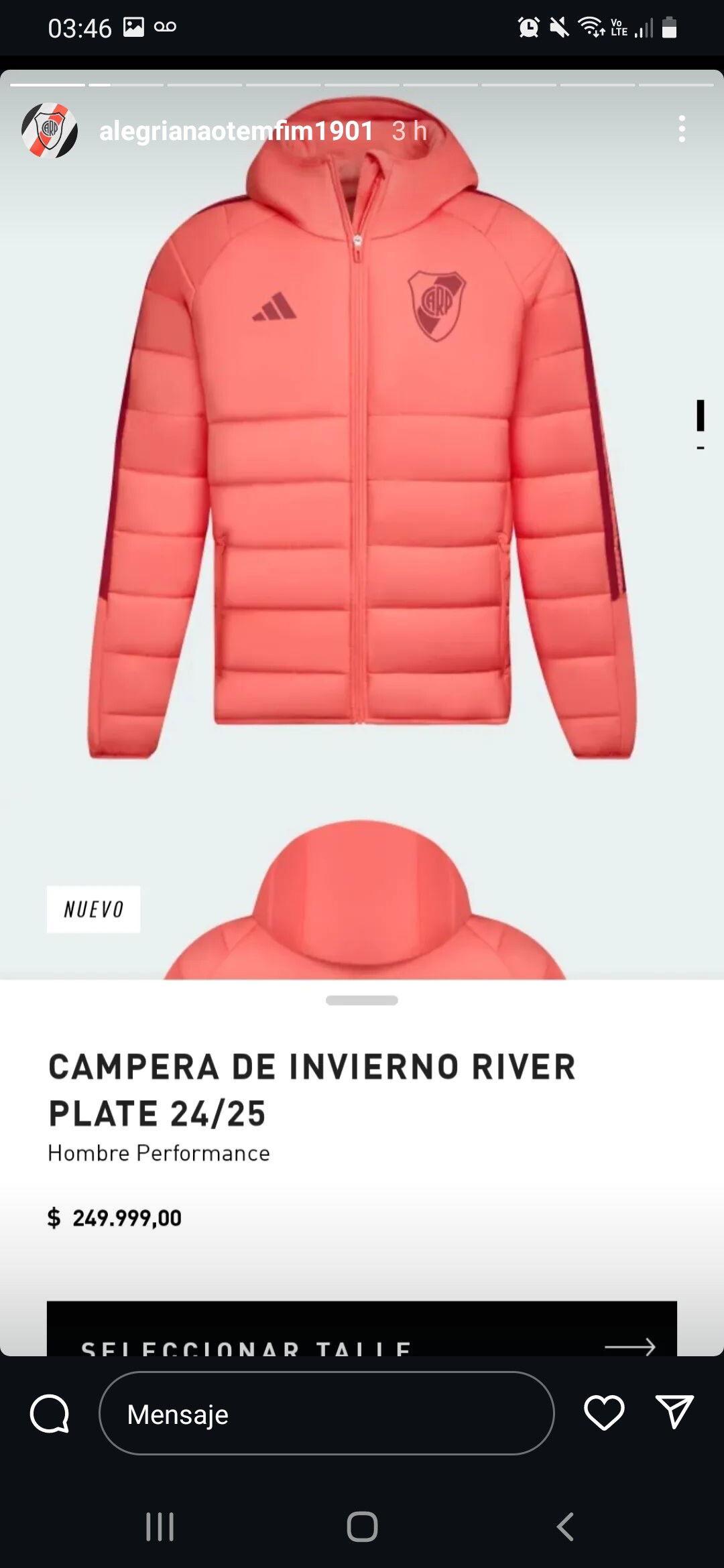Open the story's three-dot options menu

[682, 129]
